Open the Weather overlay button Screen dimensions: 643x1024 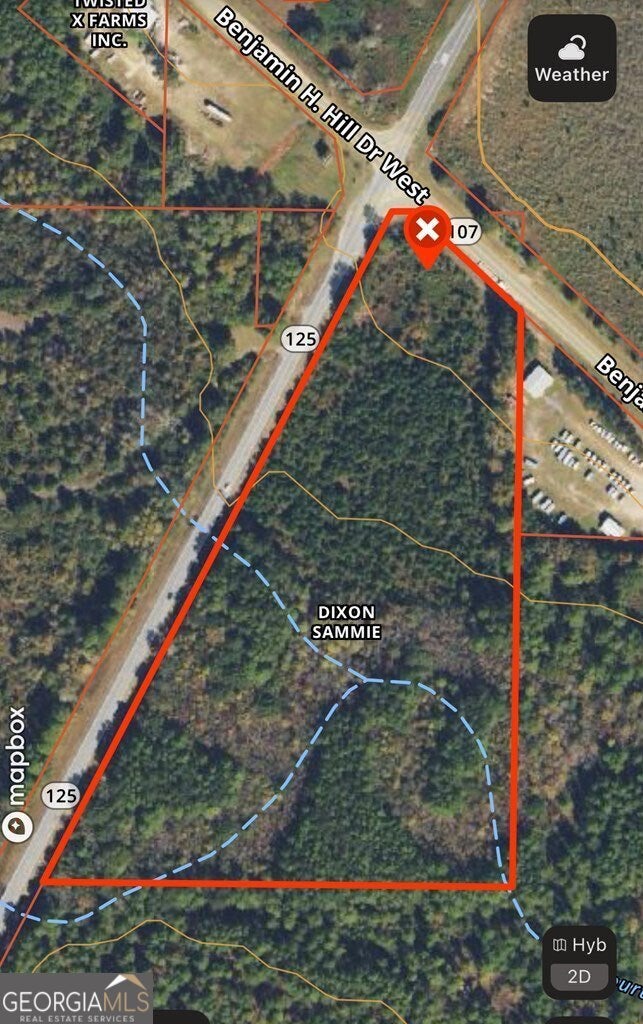[571, 59]
